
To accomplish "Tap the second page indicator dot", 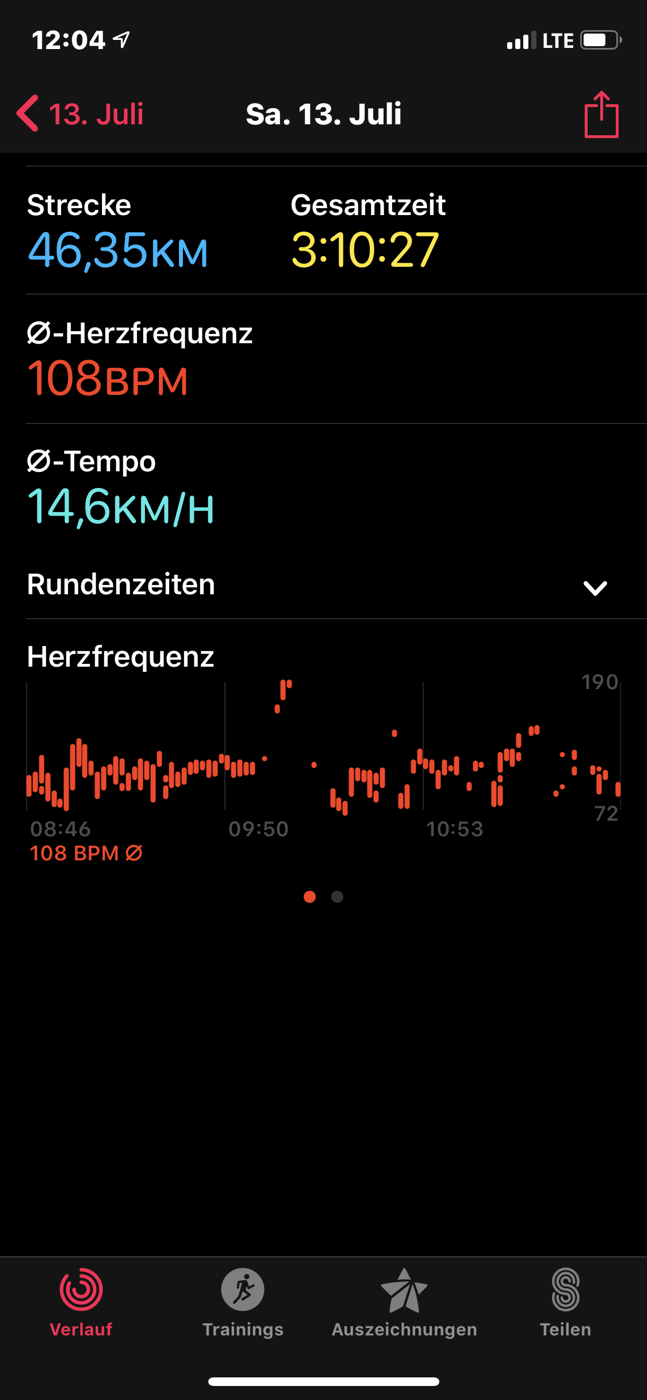I will tap(337, 897).
